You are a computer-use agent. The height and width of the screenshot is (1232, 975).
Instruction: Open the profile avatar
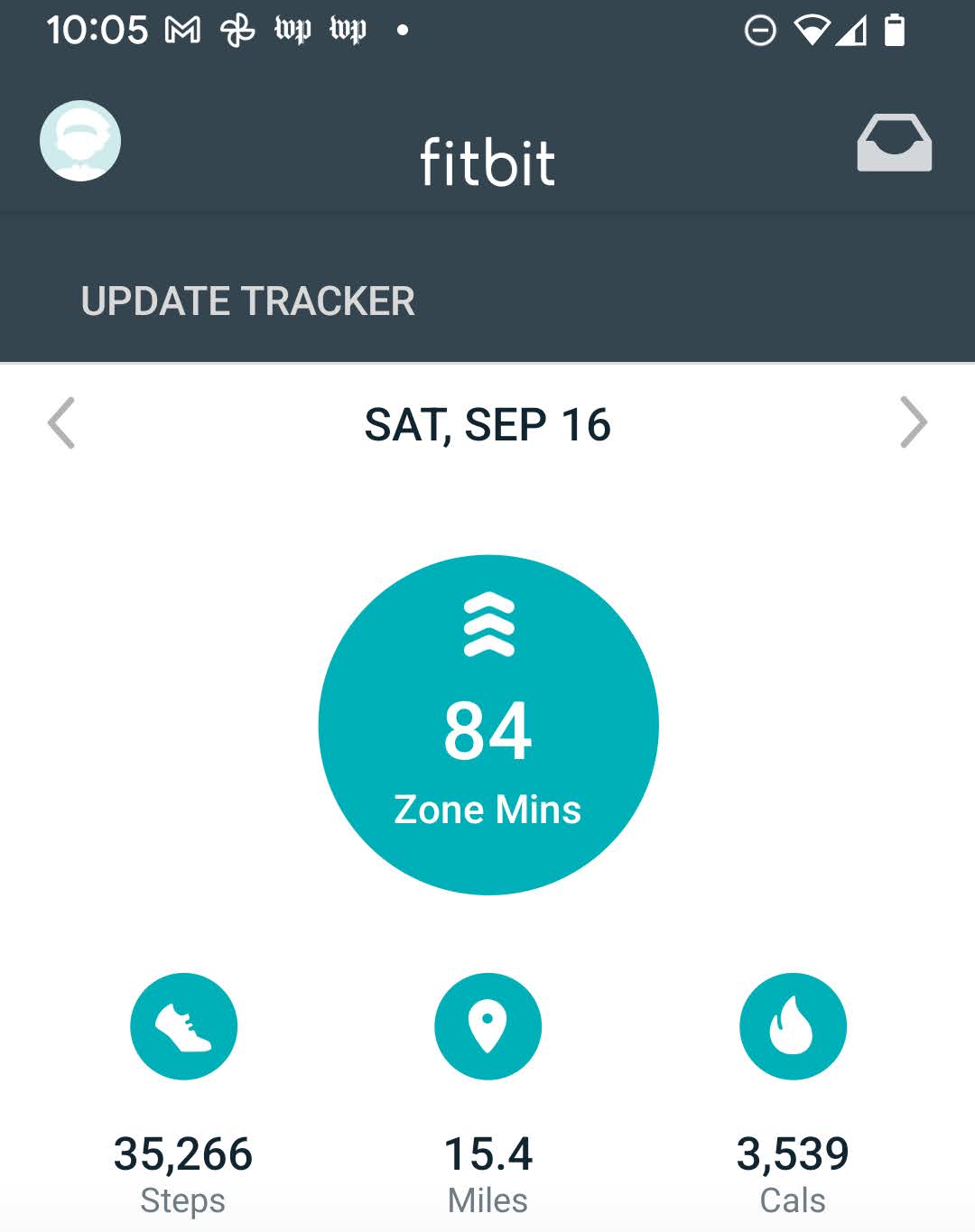80,141
